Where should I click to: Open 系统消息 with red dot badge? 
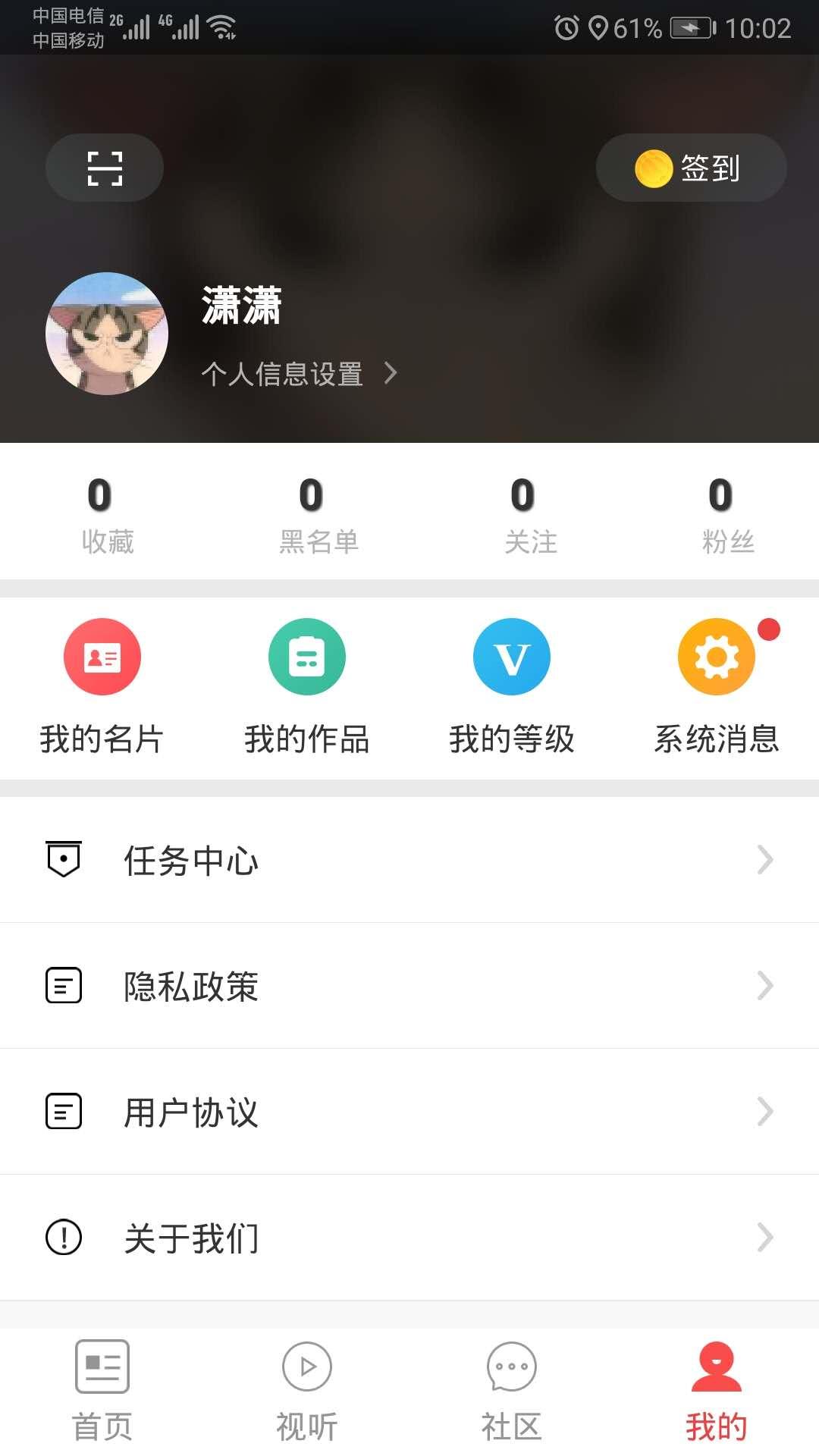click(x=716, y=657)
